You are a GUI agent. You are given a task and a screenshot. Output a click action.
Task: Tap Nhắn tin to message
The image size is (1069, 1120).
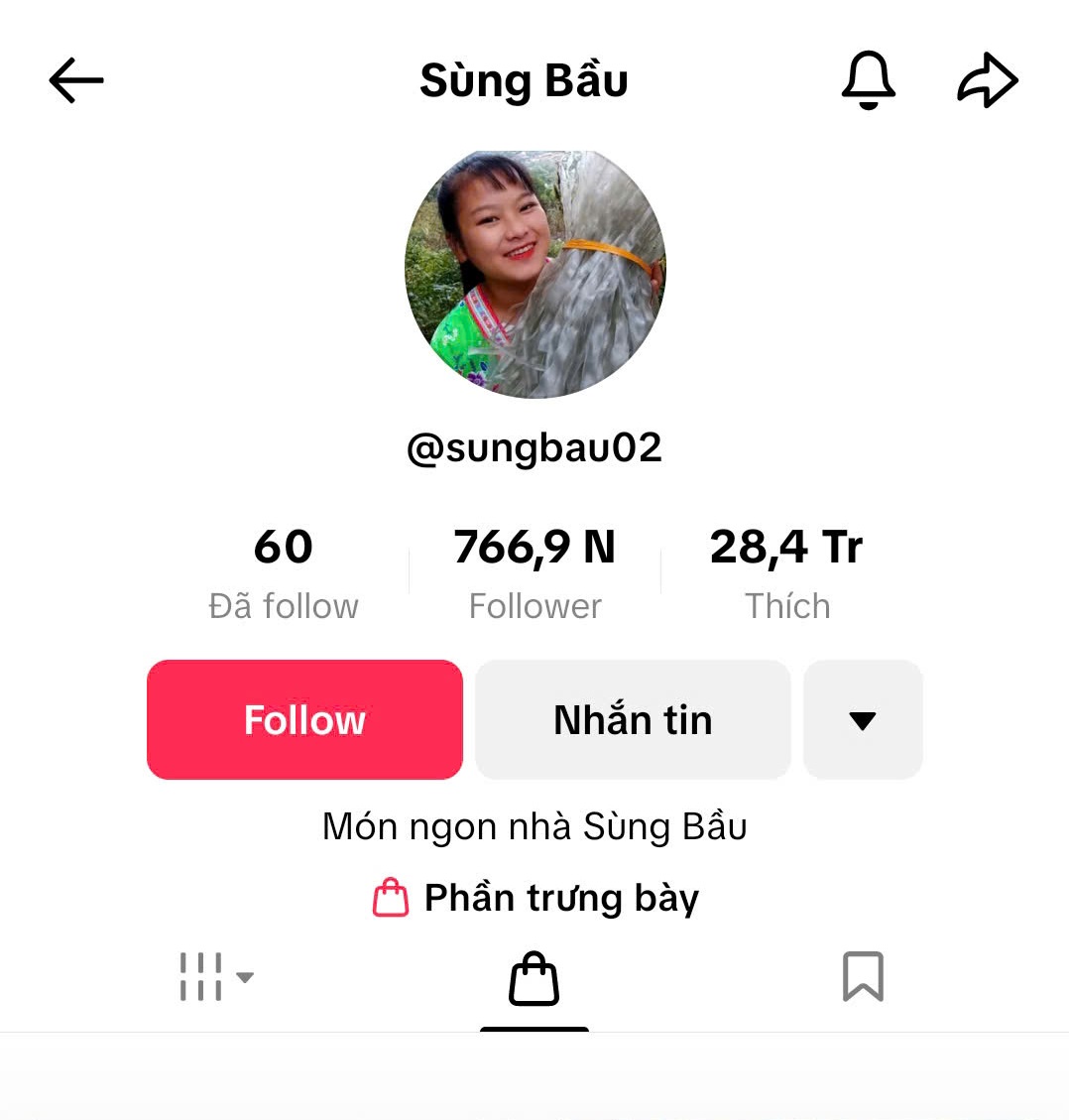[633, 719]
